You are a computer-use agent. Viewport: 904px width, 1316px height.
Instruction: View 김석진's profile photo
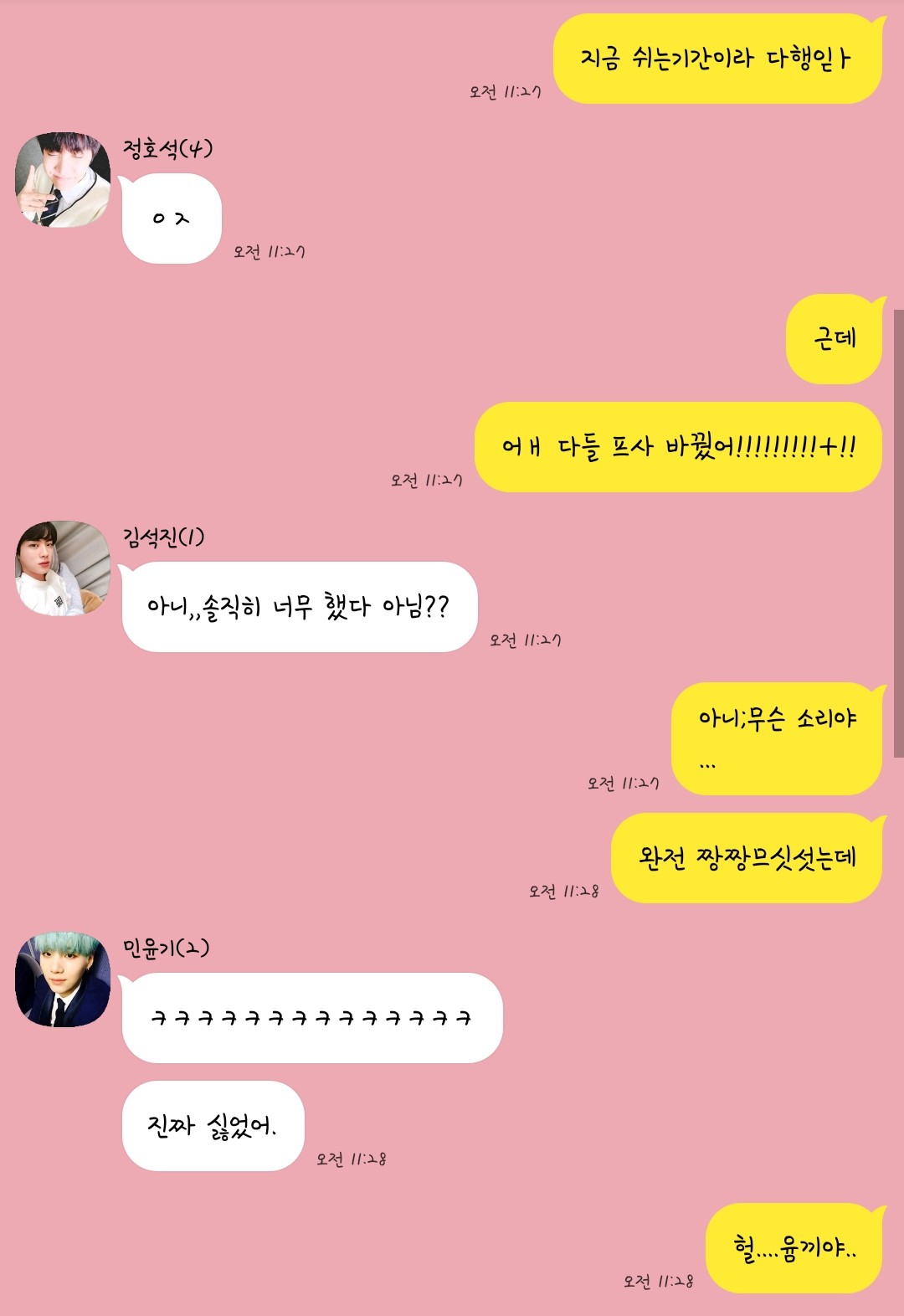point(63,568)
